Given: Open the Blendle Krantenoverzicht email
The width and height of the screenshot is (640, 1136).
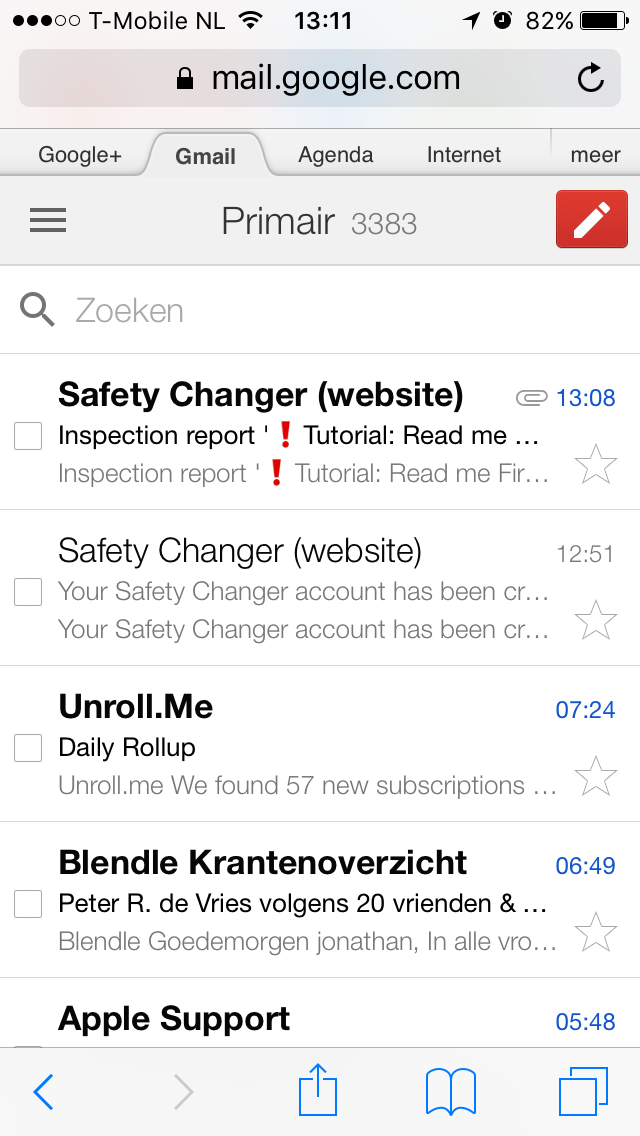Looking at the screenshot, I should coord(300,902).
